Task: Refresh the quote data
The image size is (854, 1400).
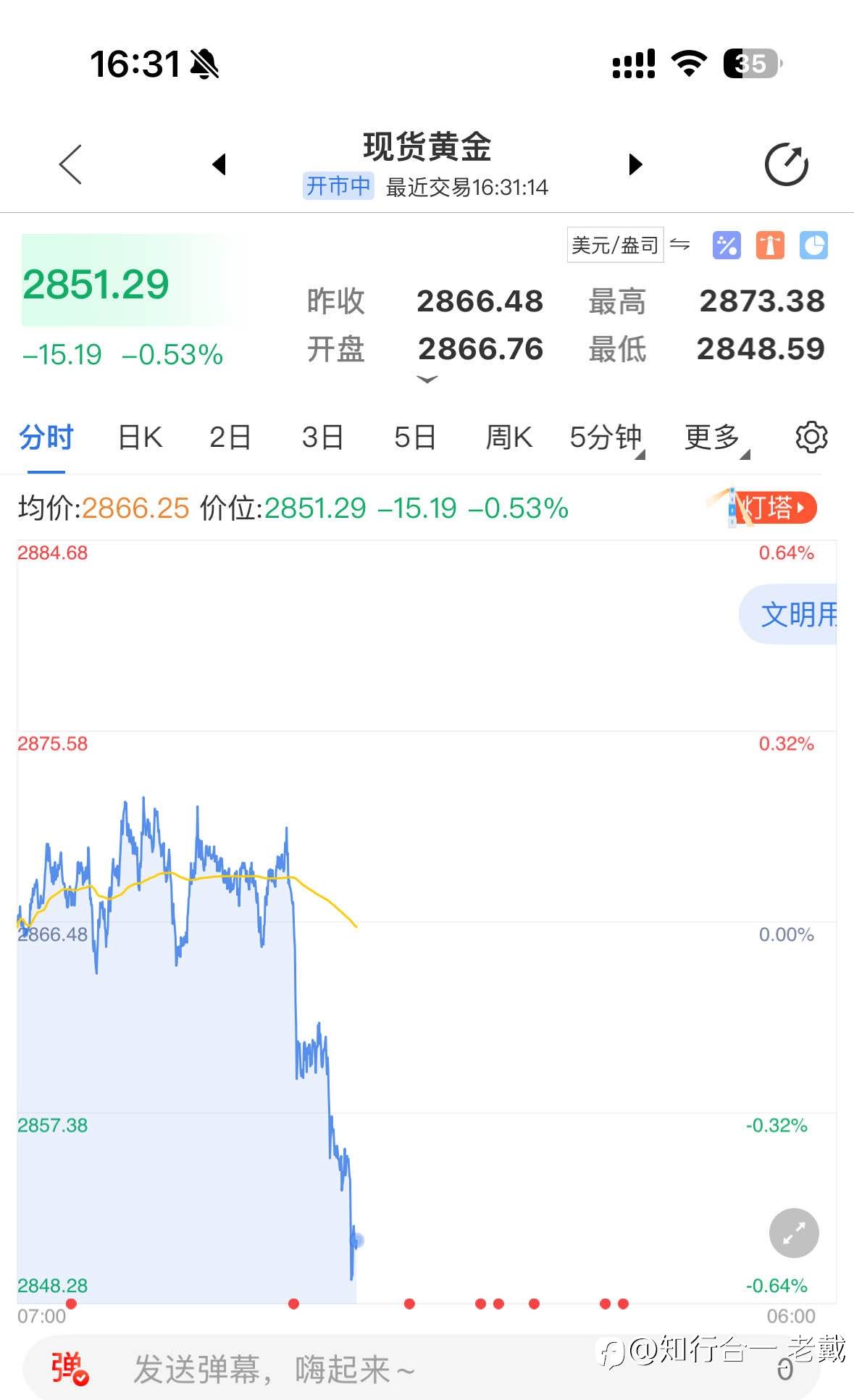Action: (786, 164)
